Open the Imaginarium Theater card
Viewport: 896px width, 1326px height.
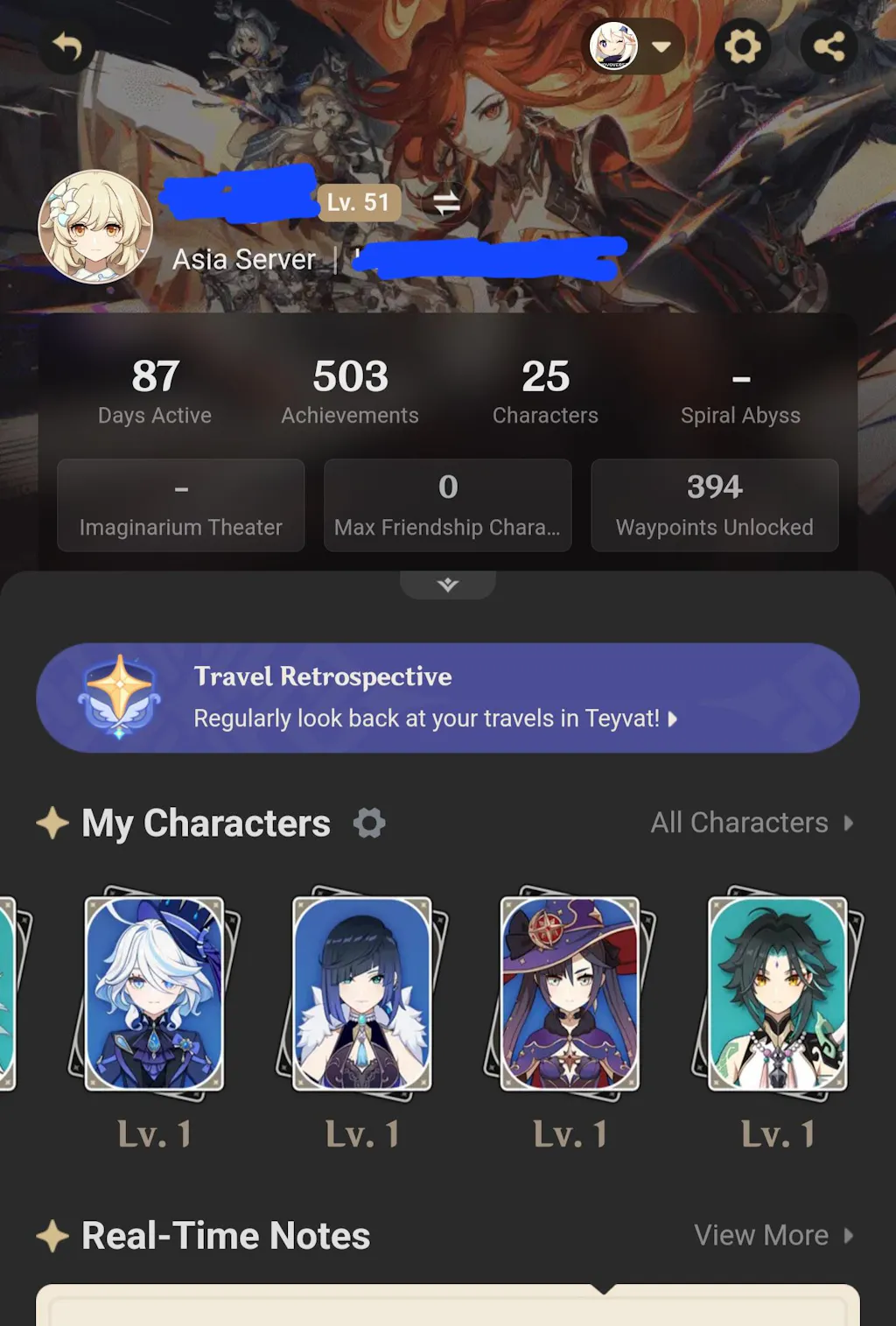click(x=181, y=505)
